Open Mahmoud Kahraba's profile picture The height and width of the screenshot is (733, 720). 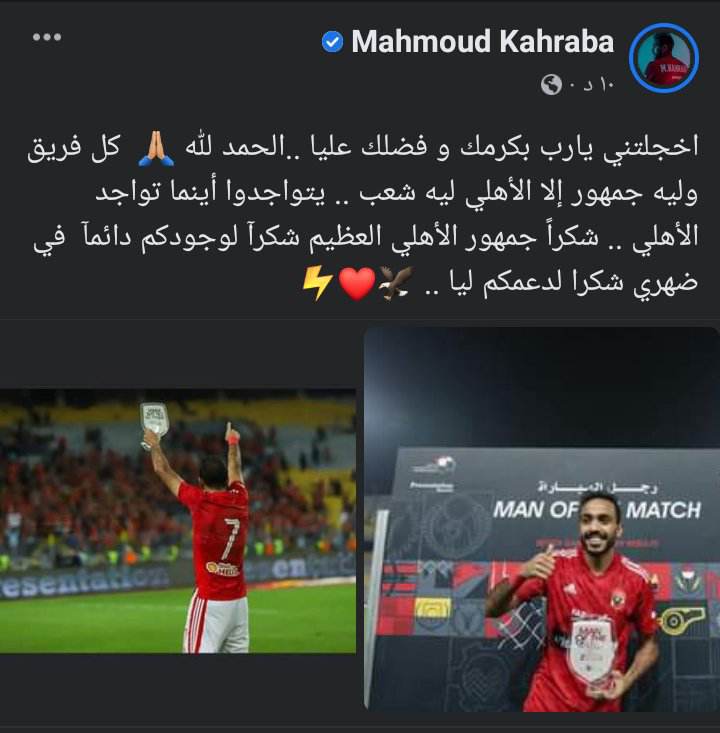click(663, 58)
